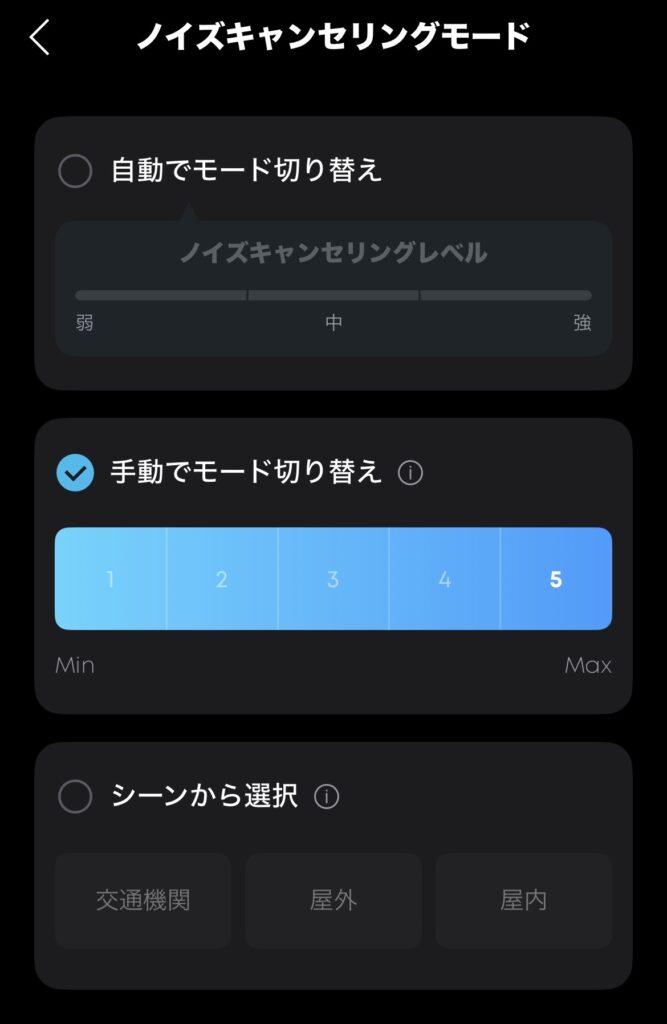Select the シーンから選択 radio option
Viewport: 667px width, 1024px height.
[x=75, y=797]
